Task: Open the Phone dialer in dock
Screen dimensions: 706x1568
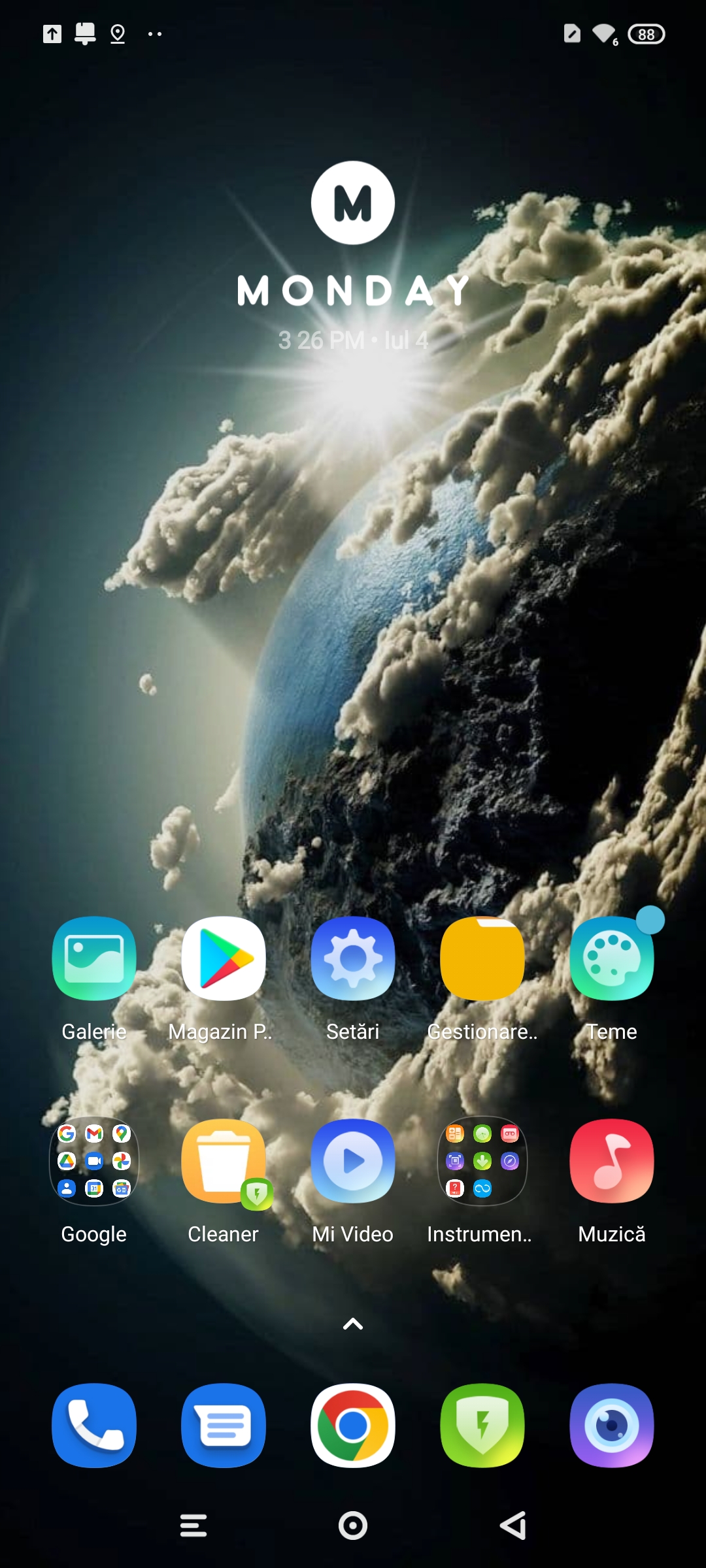Action: (94, 1426)
